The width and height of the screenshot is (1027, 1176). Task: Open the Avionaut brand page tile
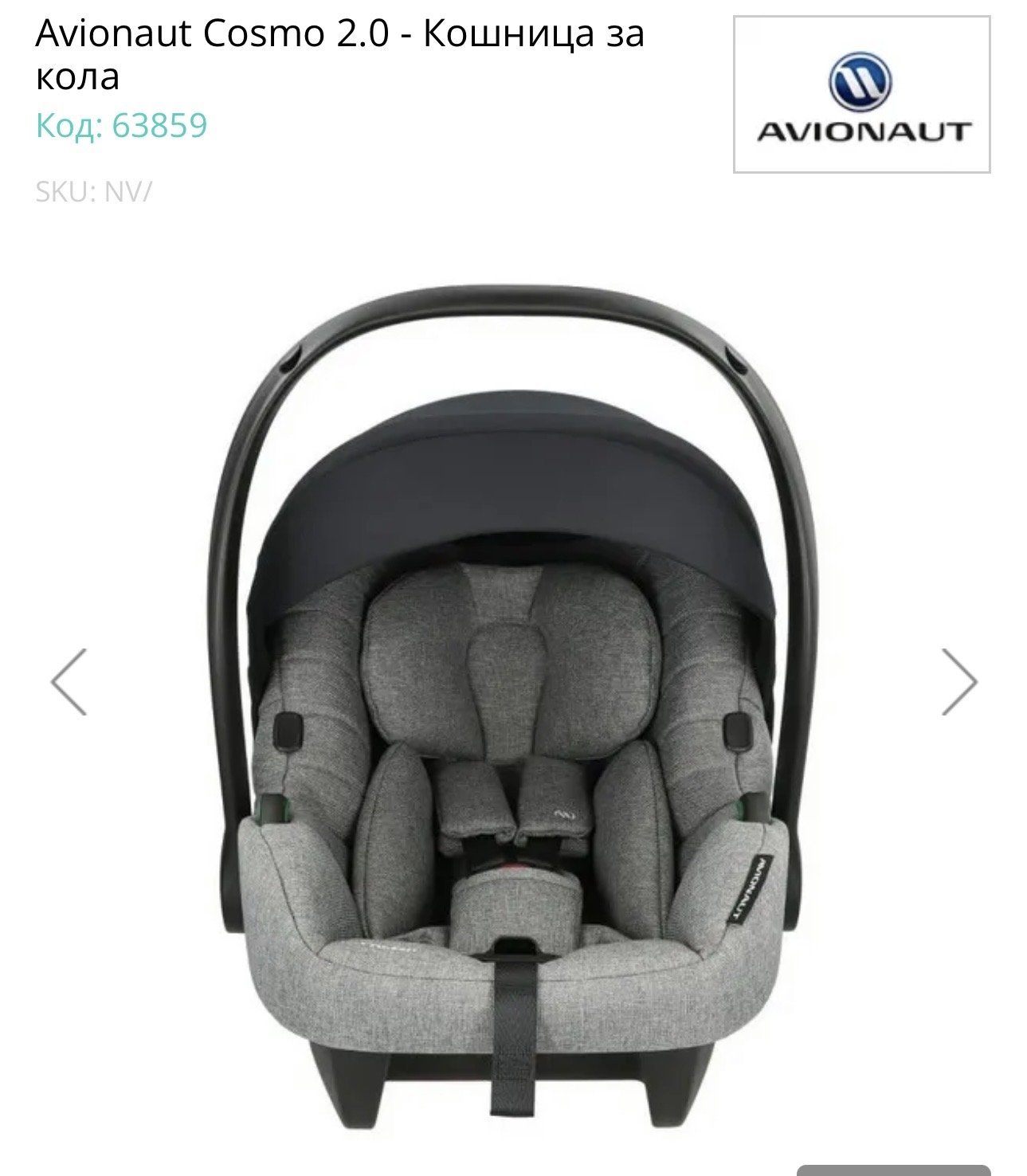click(861, 94)
